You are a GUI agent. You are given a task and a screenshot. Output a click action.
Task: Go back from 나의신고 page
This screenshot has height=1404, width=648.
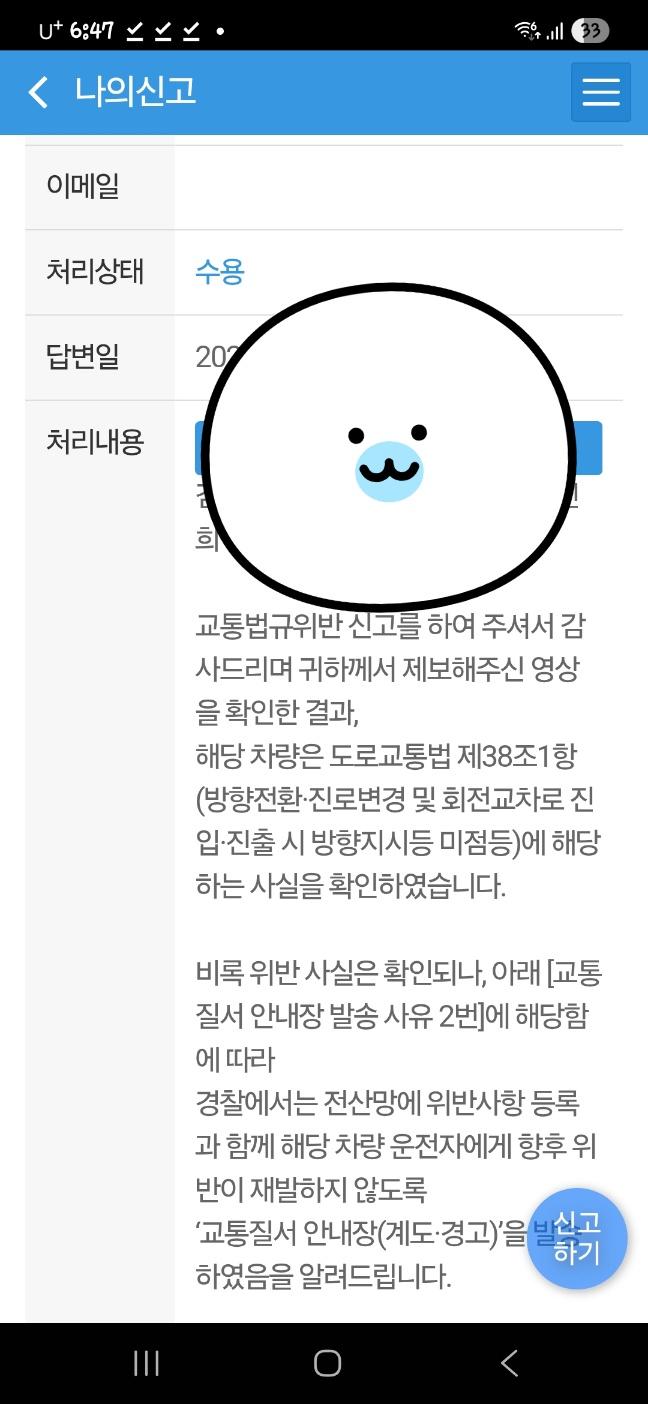coord(38,93)
